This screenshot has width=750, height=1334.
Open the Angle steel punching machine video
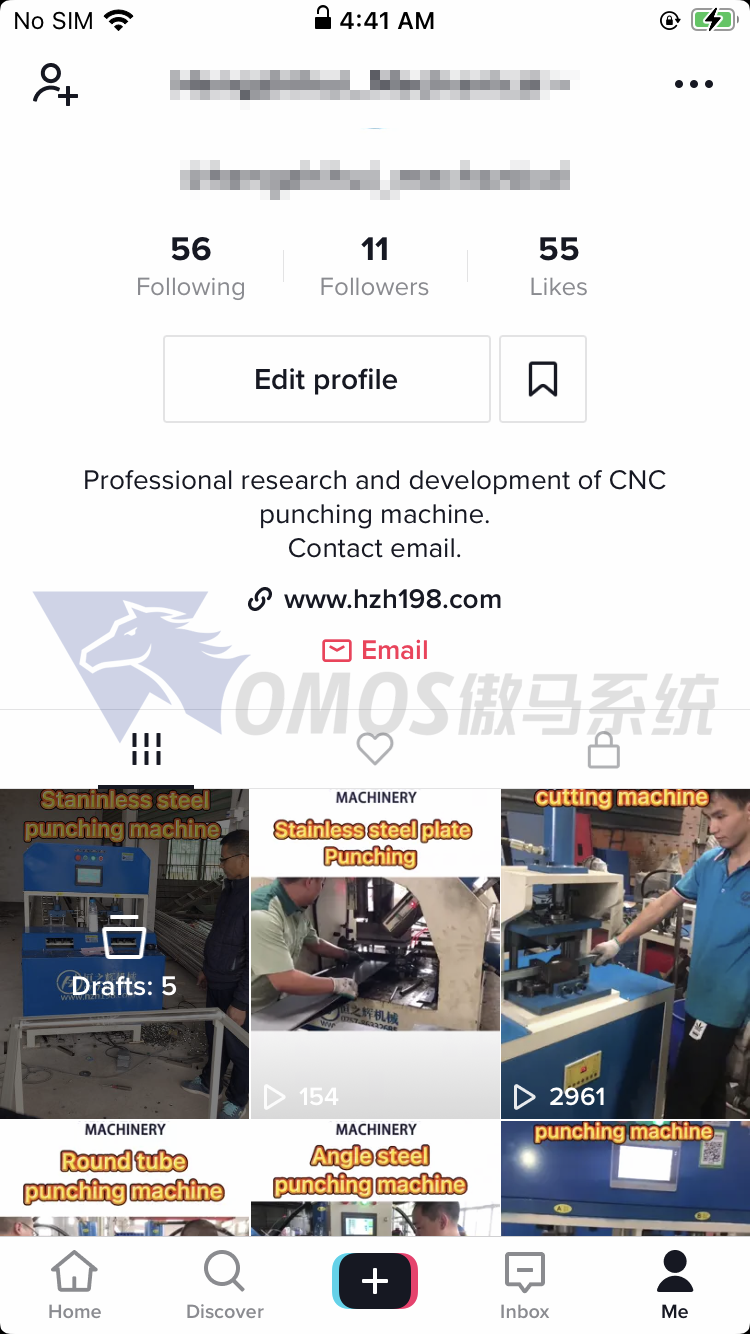(x=375, y=1178)
